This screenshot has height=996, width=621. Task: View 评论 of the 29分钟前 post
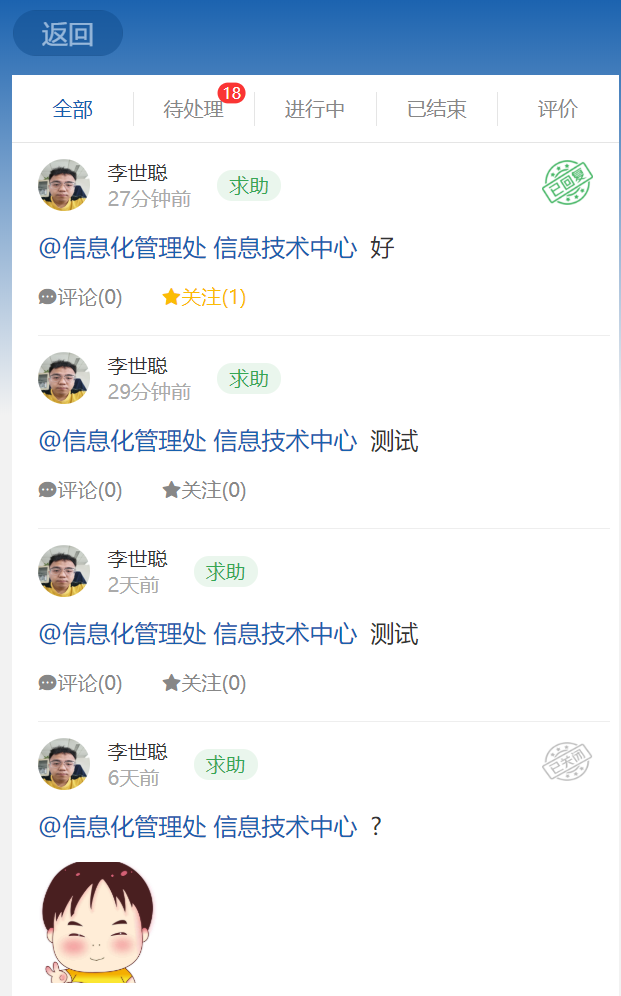pos(81,490)
